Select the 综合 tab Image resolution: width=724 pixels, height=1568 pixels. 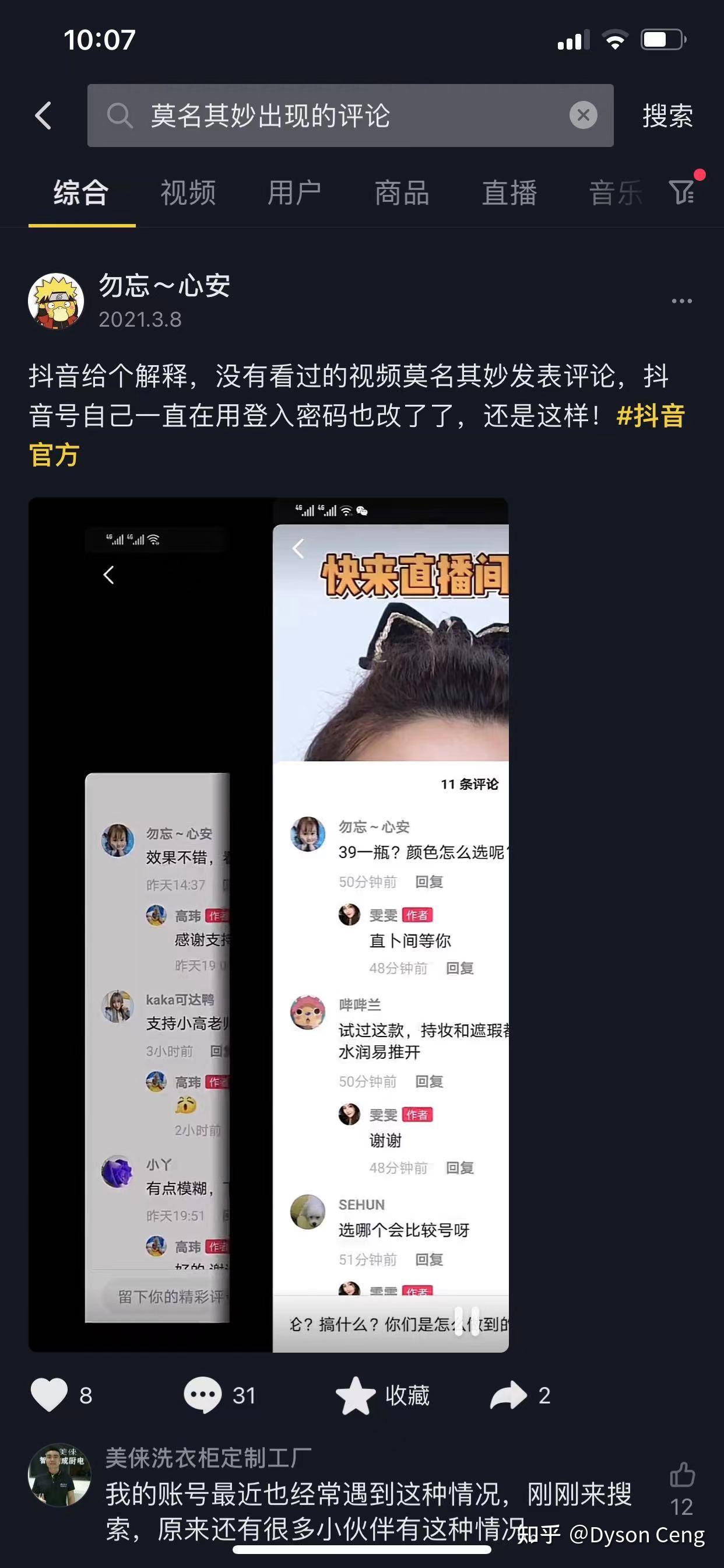click(x=81, y=193)
